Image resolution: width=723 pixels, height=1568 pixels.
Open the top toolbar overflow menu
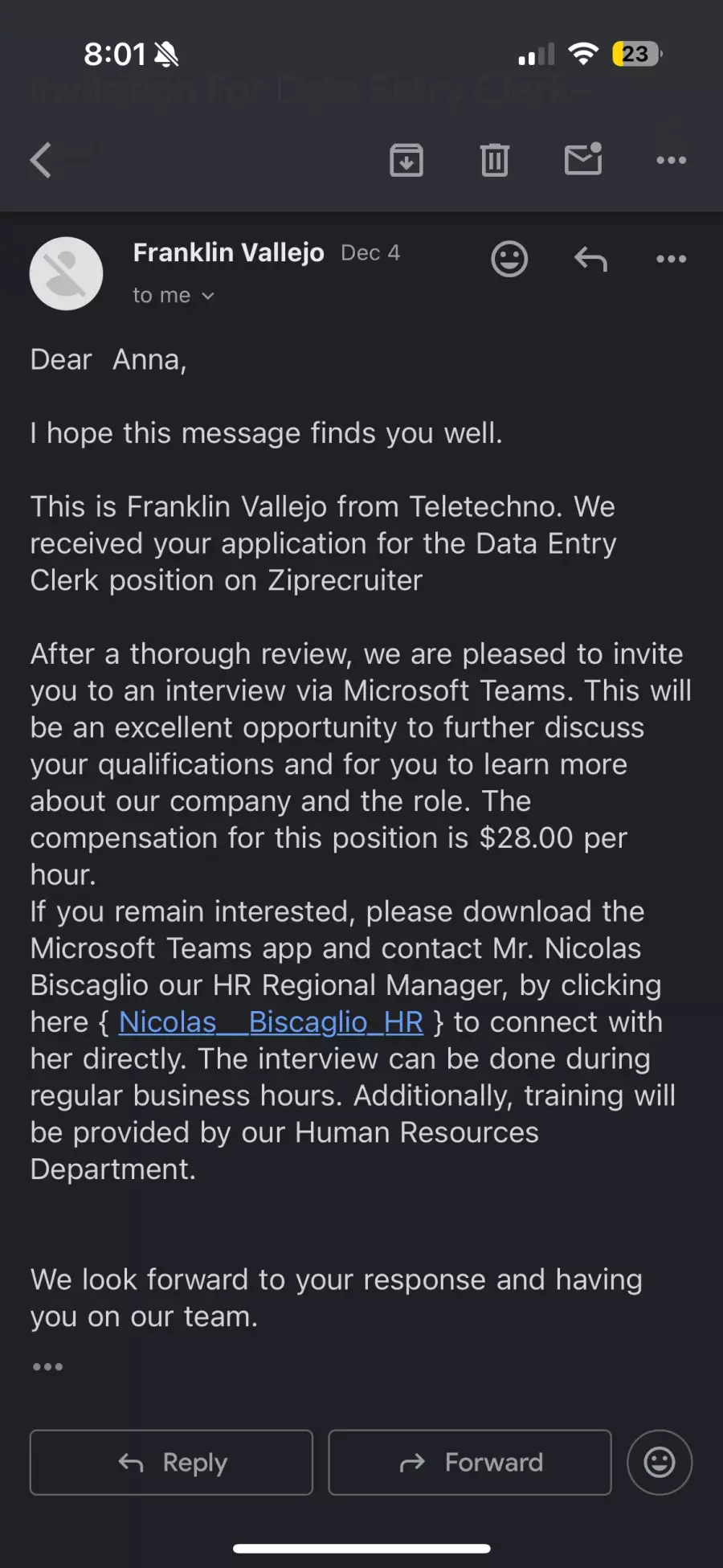coord(672,160)
